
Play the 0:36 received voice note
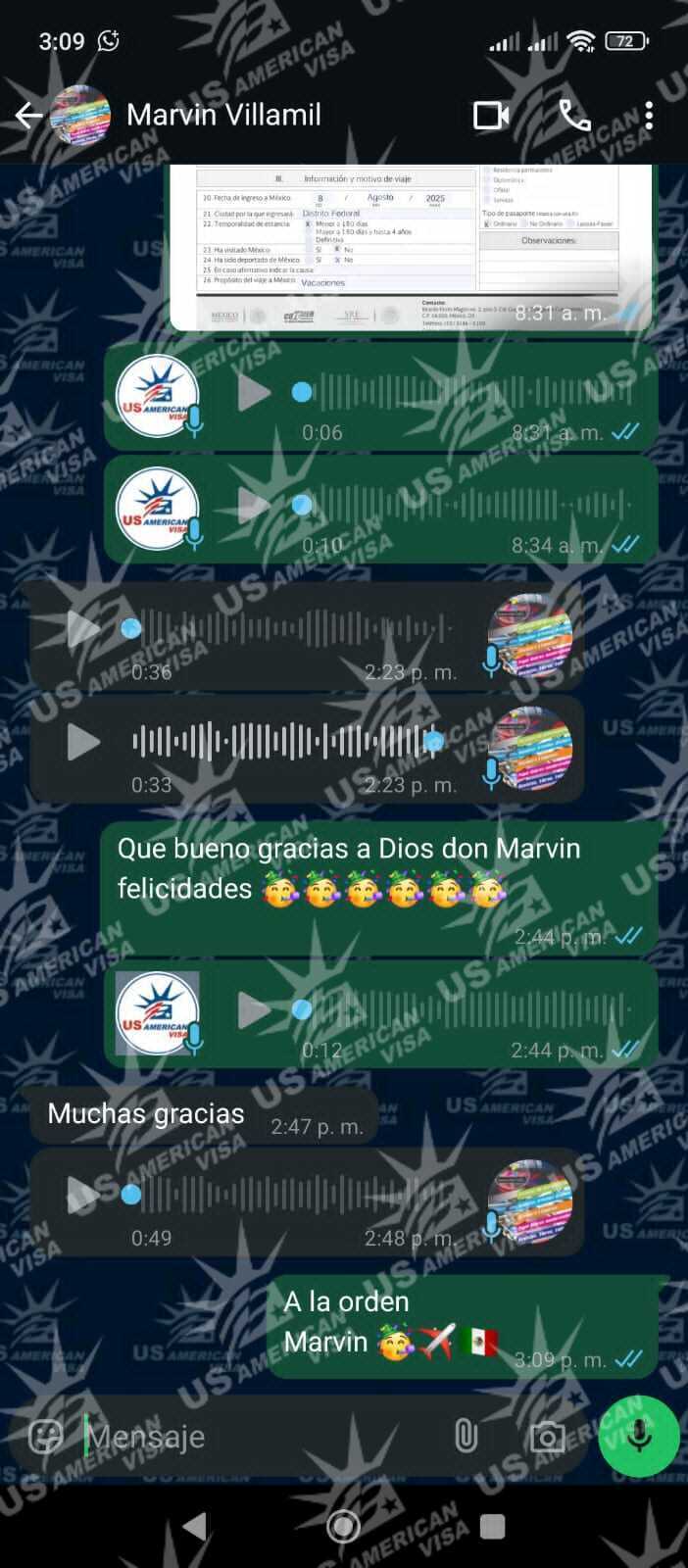[83, 628]
